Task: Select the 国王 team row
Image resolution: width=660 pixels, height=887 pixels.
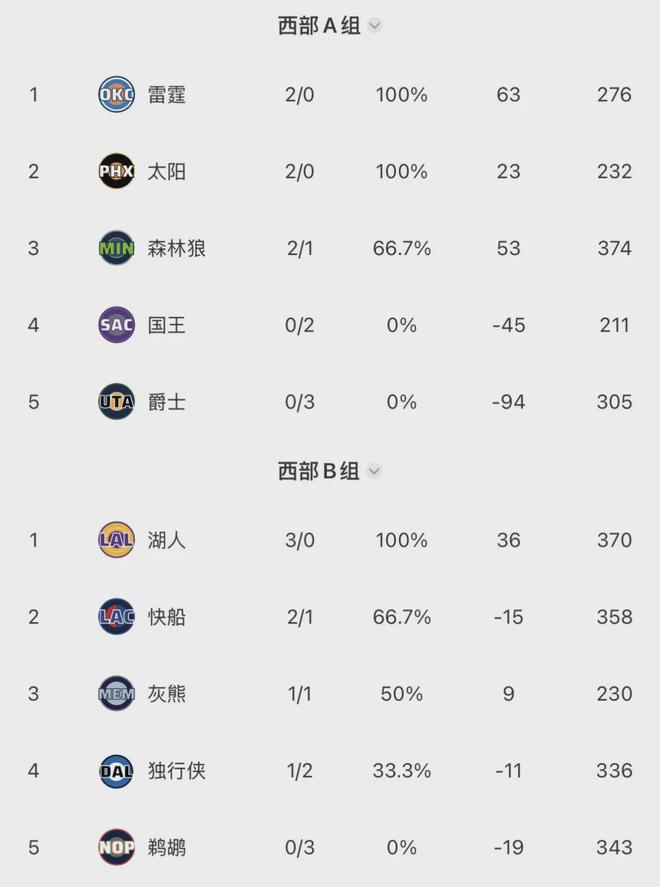Action: coord(166,325)
